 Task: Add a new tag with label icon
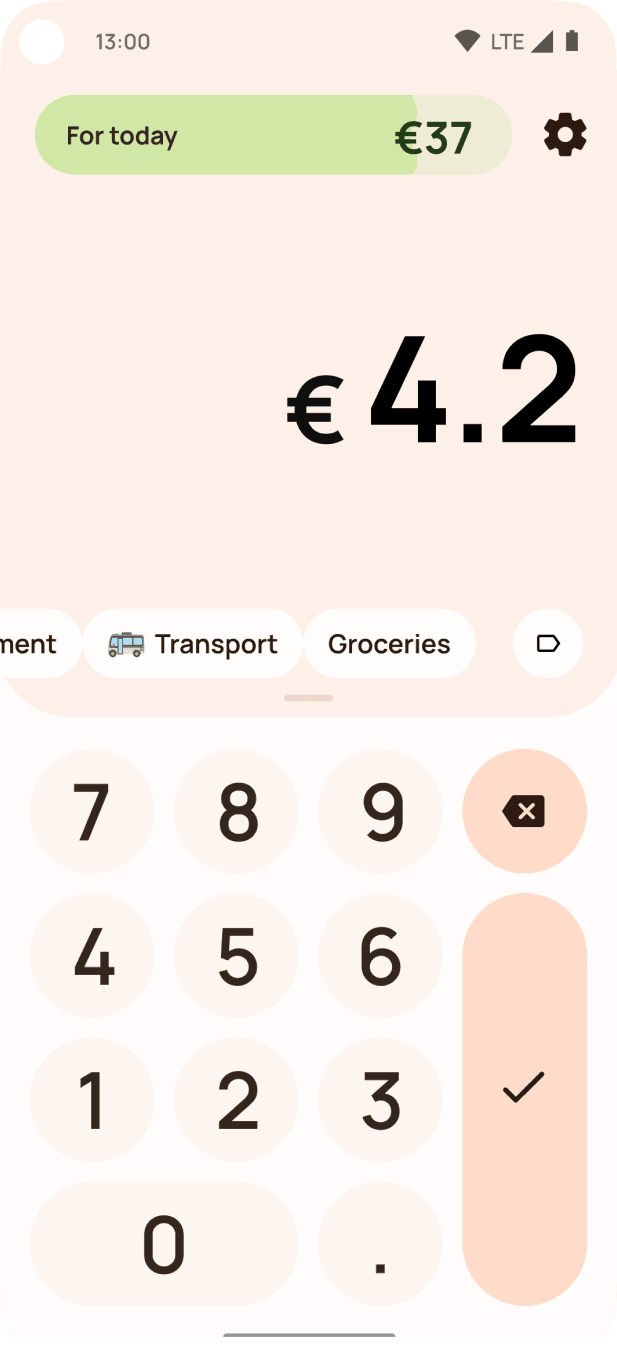(x=548, y=643)
